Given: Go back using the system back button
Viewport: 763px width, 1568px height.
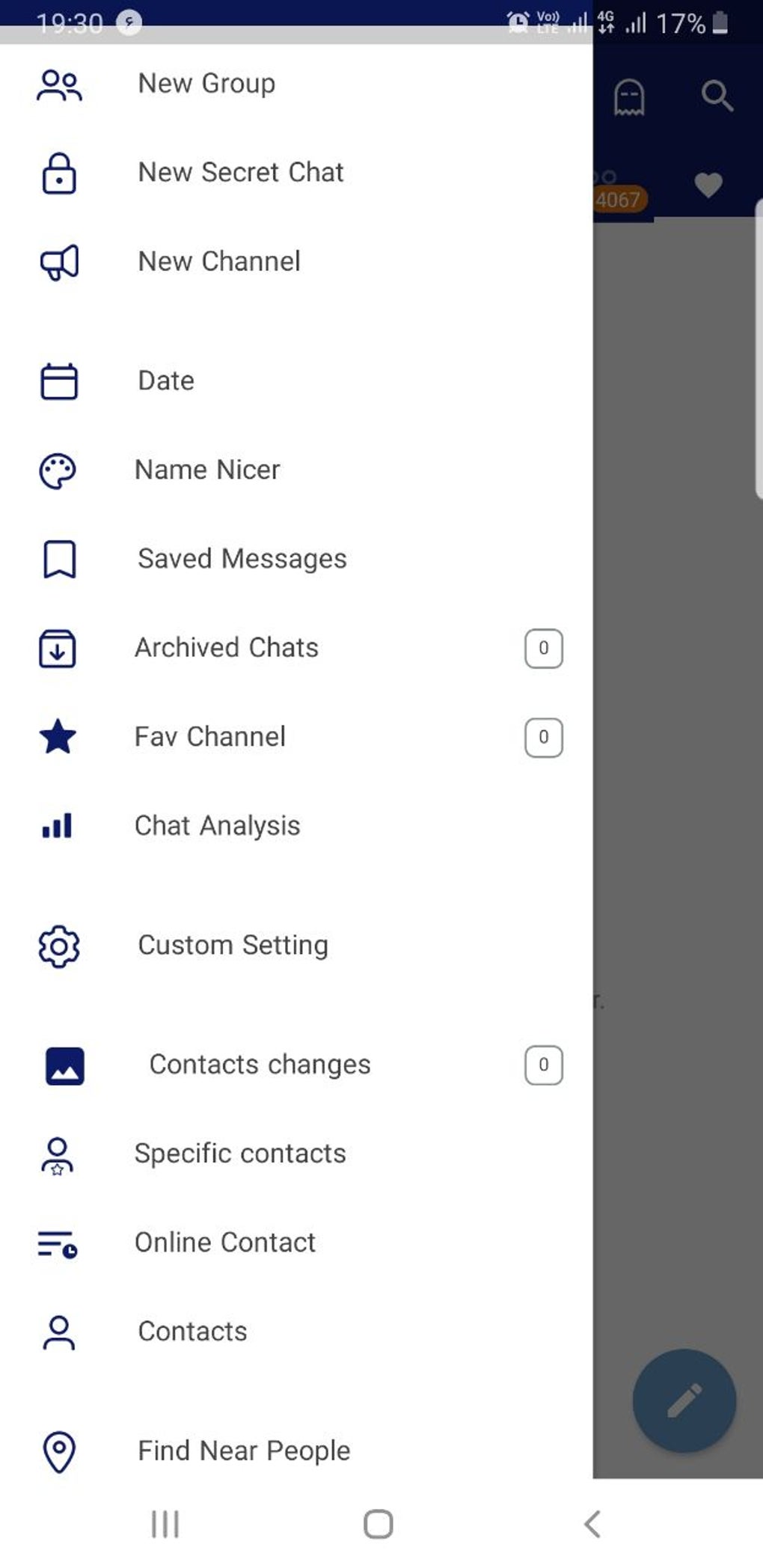Looking at the screenshot, I should 592,1524.
